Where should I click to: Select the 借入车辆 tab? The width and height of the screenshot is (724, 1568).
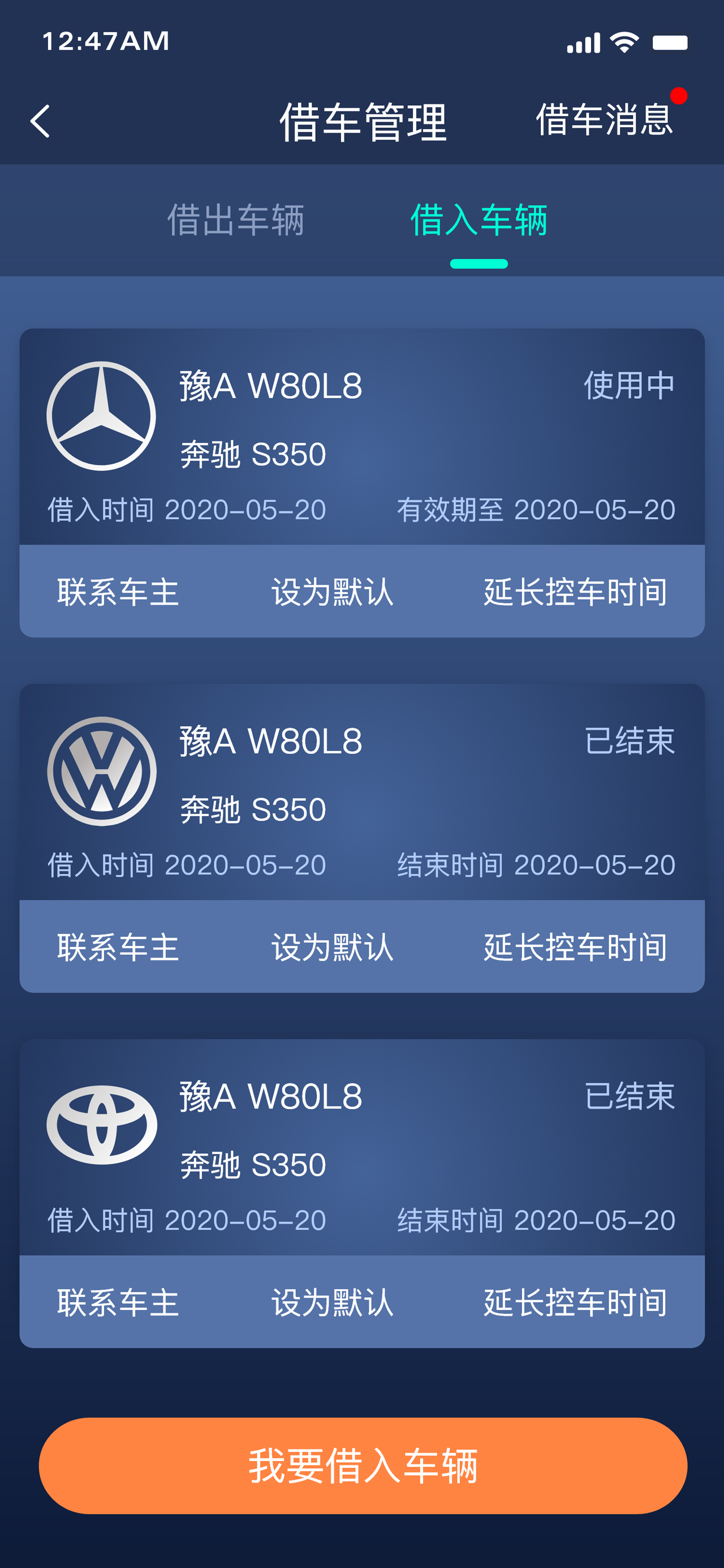[x=479, y=219]
